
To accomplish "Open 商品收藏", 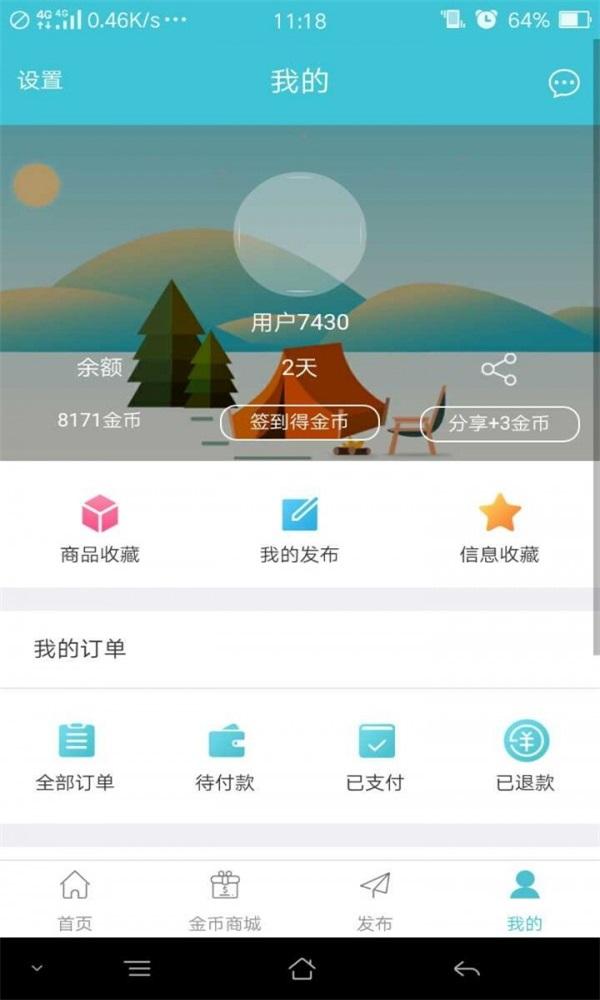I will 100,528.
